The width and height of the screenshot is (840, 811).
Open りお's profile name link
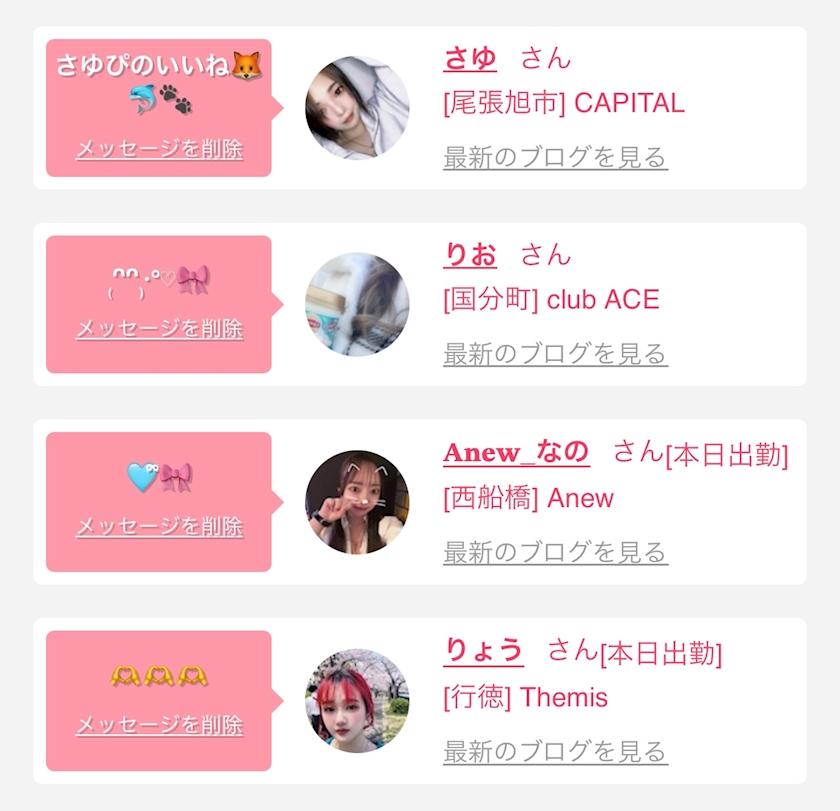(x=469, y=255)
